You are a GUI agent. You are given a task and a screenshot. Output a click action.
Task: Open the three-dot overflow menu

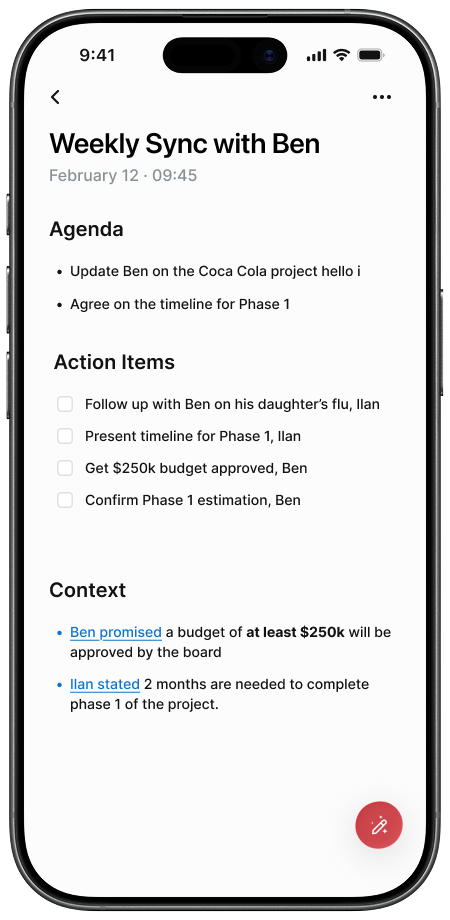click(x=382, y=97)
